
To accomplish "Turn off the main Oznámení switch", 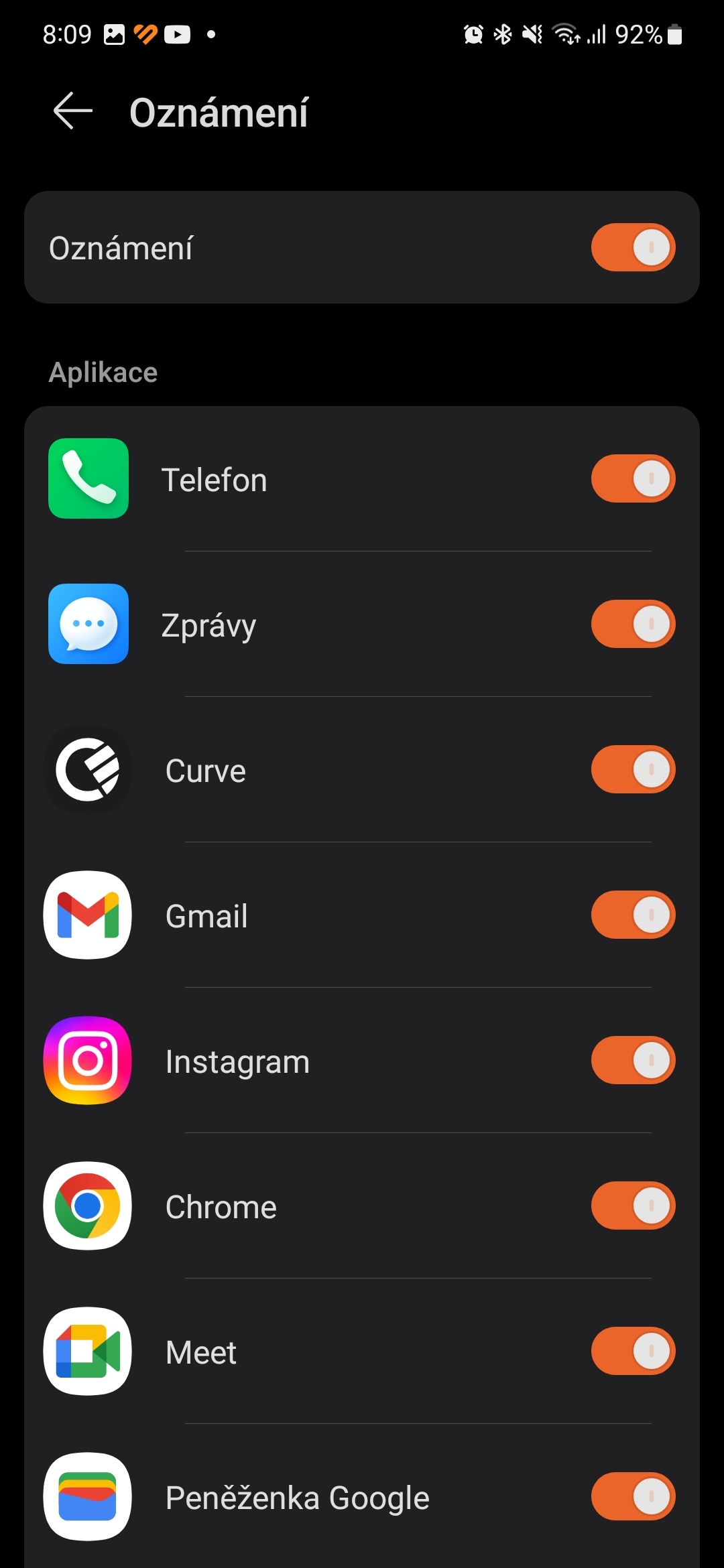I will [x=633, y=248].
